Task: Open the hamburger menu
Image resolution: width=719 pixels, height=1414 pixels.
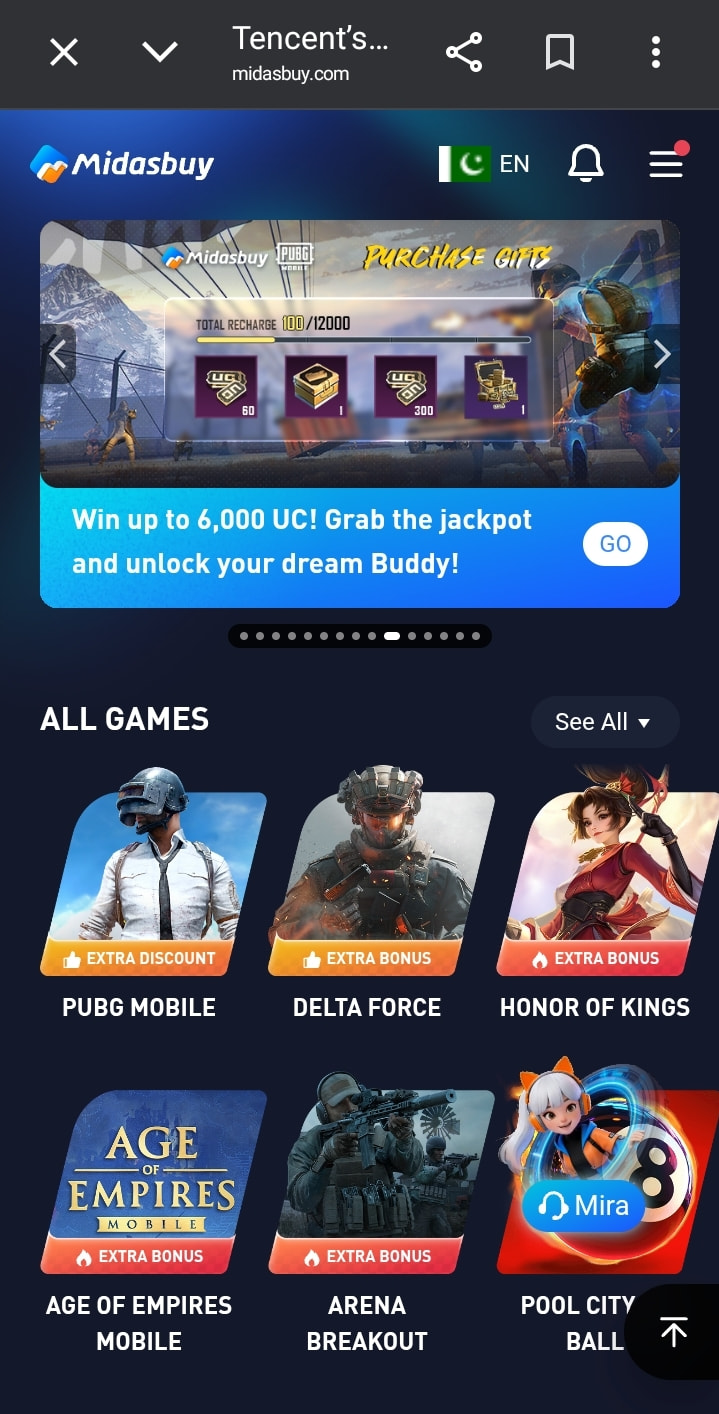Action: [666, 164]
